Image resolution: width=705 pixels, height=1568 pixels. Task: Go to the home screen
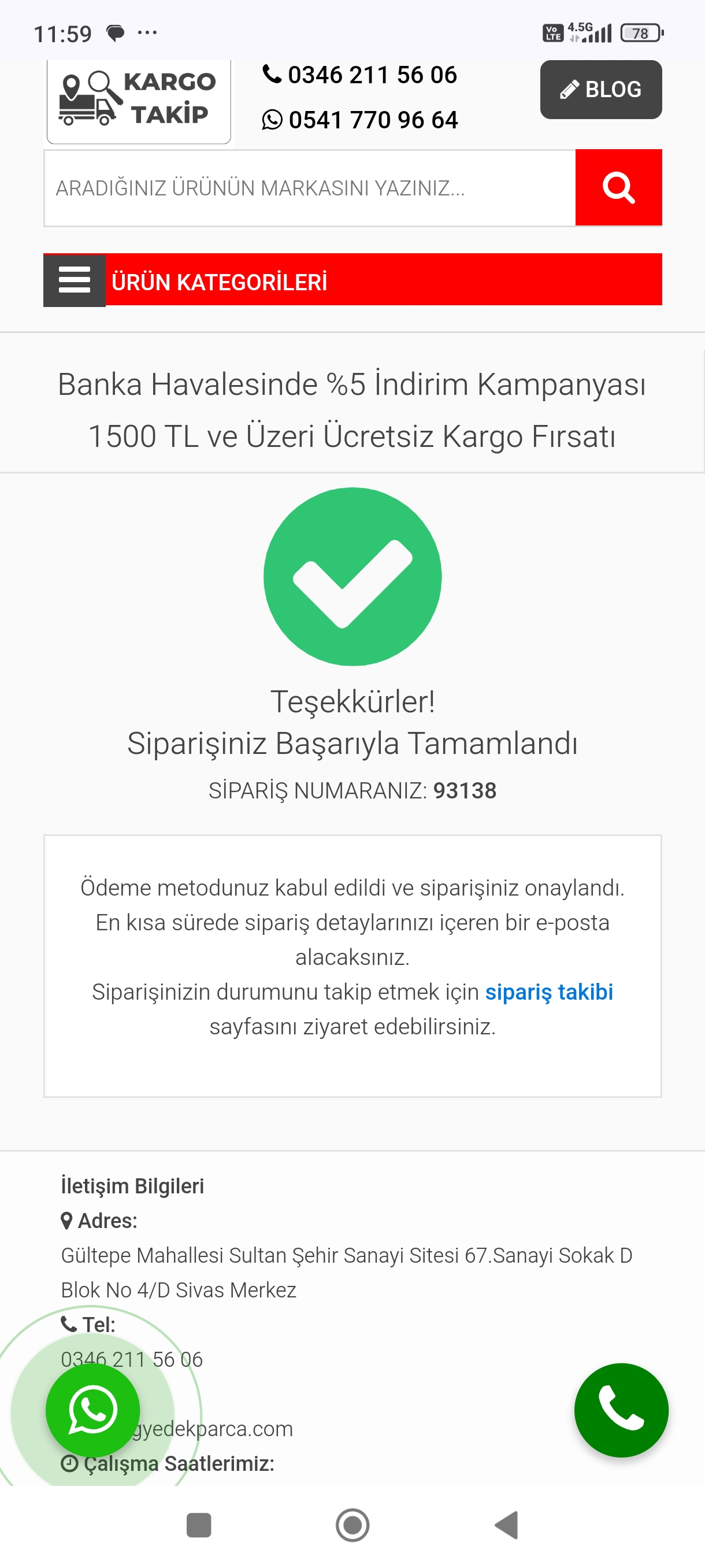point(352,1525)
